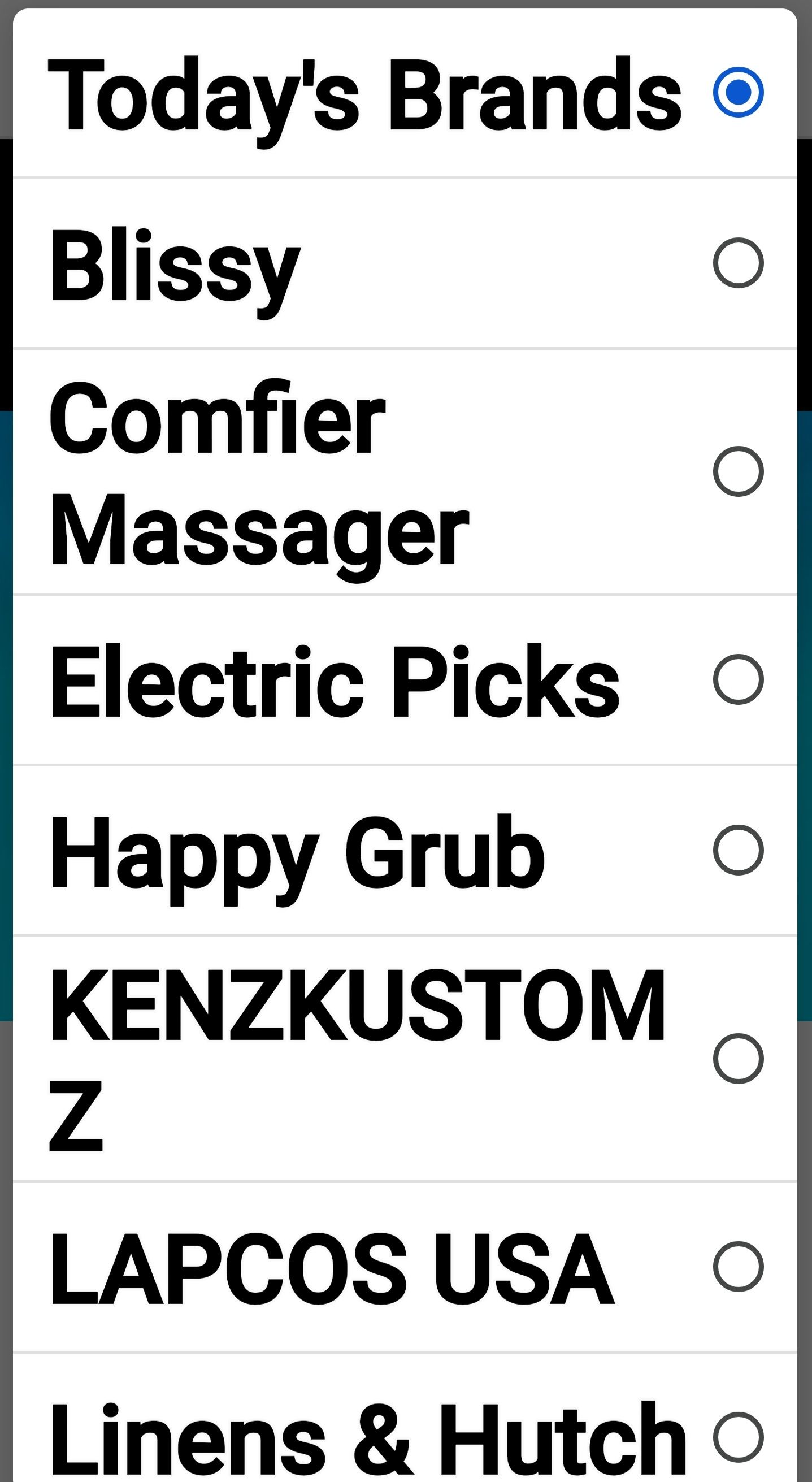Image resolution: width=812 pixels, height=1482 pixels.
Task: Select the Today's Brands option
Action: (x=738, y=93)
